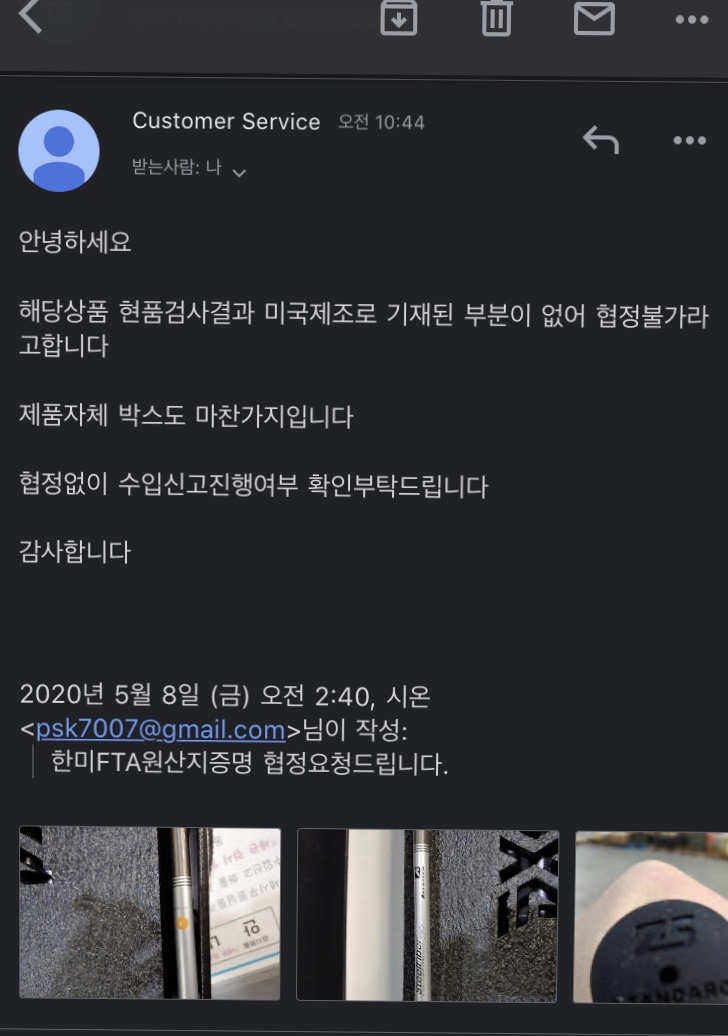This screenshot has width=728, height=1036.
Task: Open message options next to reply arrow
Action: [689, 140]
